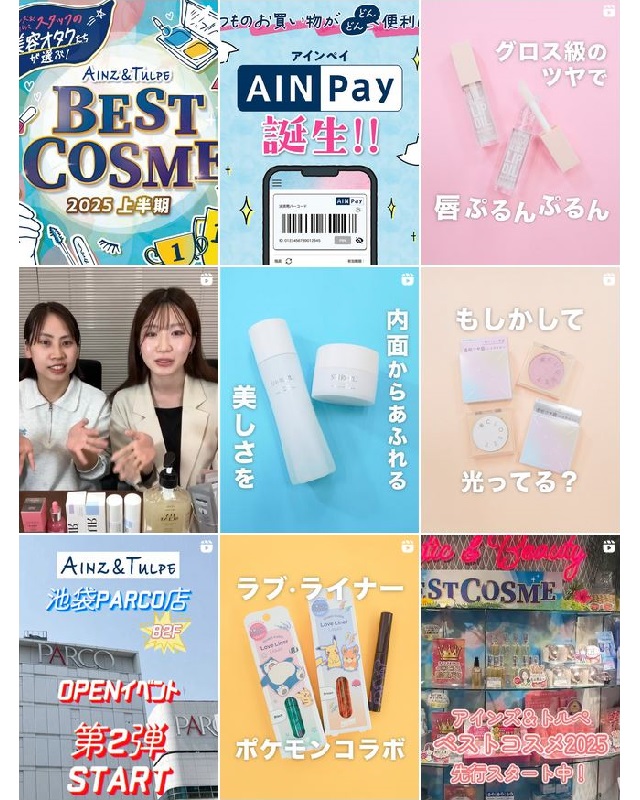Open the reel with two women talking

(x=118, y=400)
